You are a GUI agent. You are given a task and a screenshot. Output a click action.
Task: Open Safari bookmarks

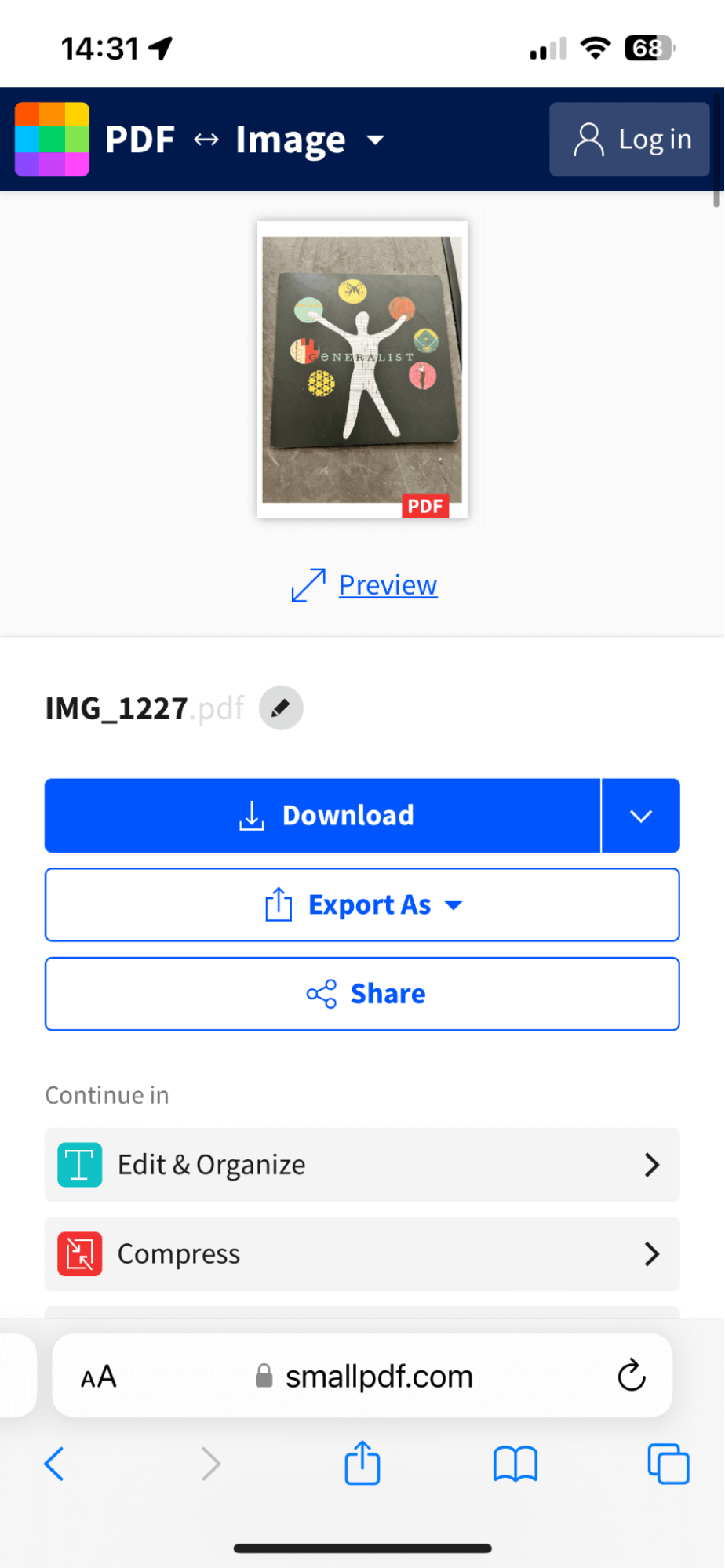tap(516, 1464)
